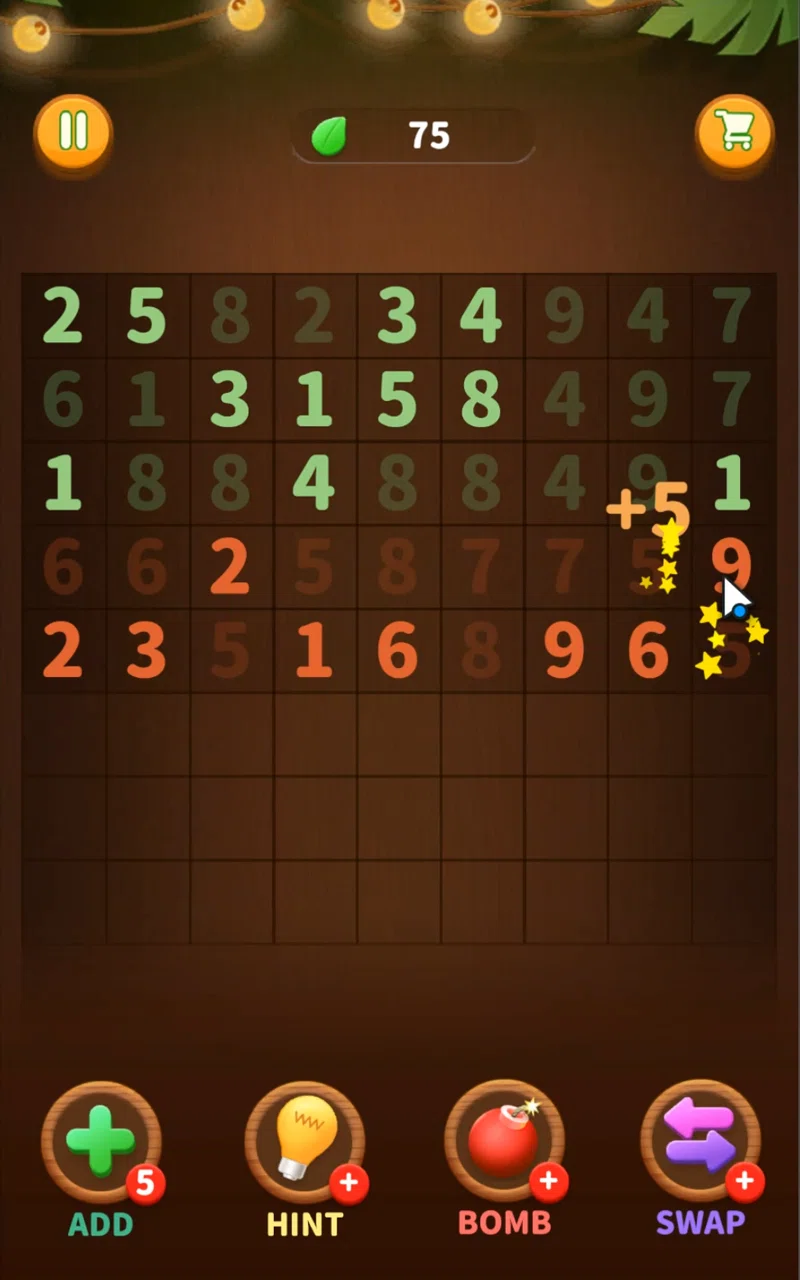Select the bright orange 3 tile
The width and height of the screenshot is (800, 1280).
coord(147,651)
